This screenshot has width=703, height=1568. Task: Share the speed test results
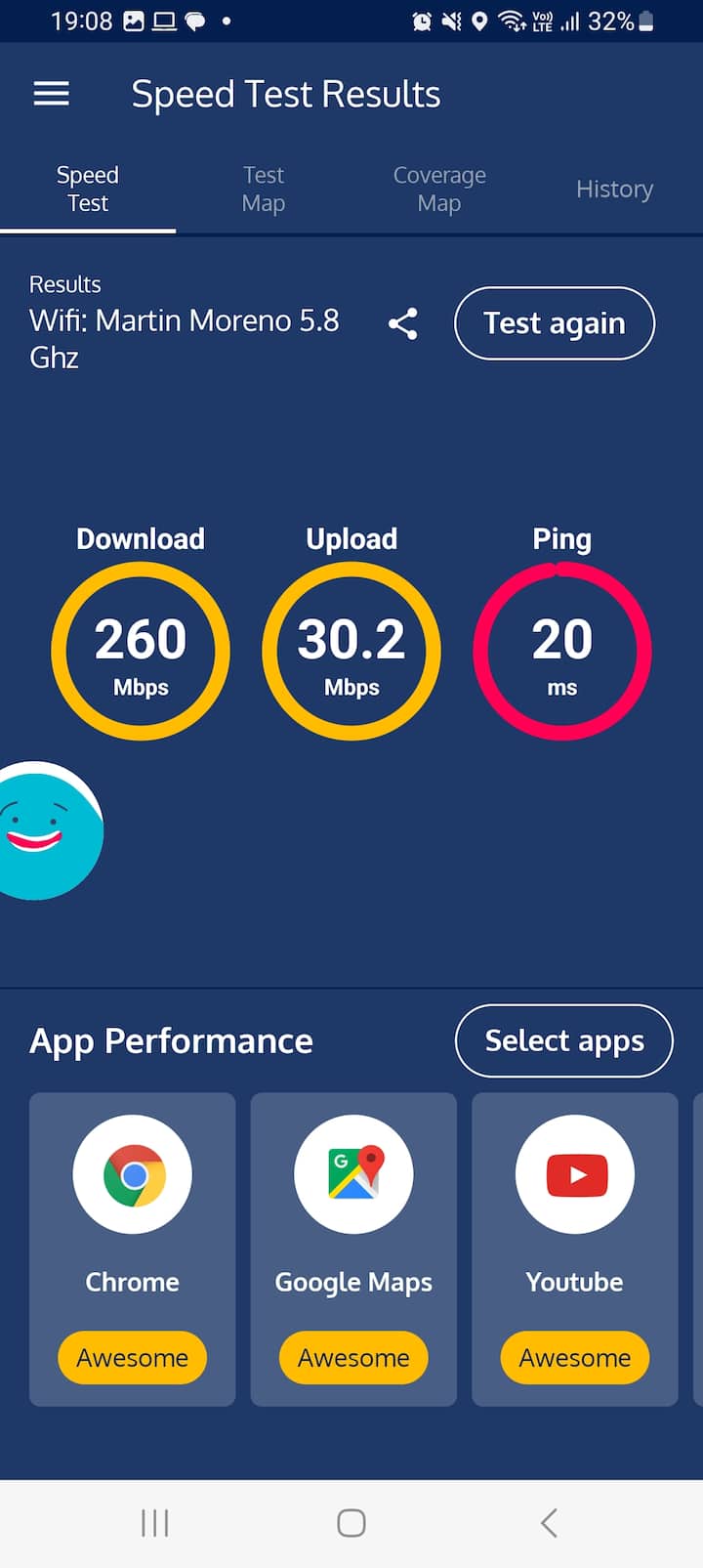pos(403,323)
